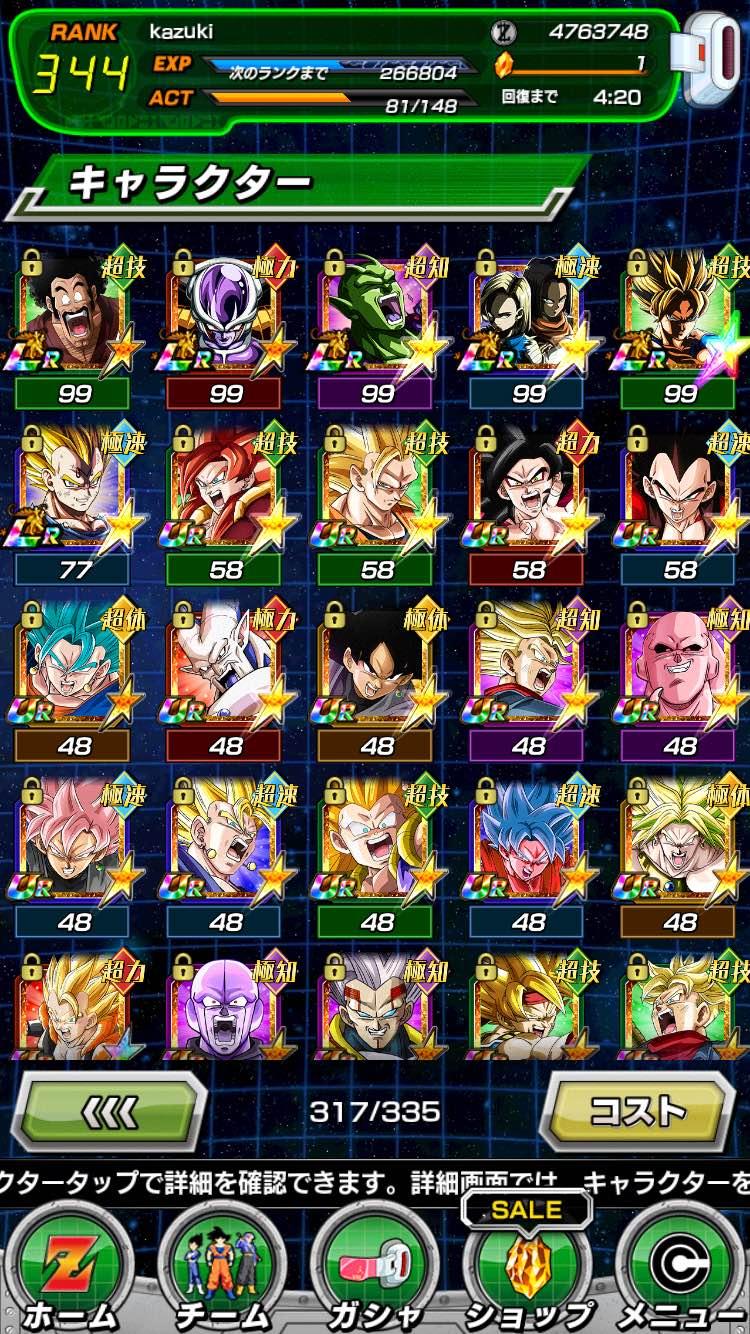View the Goku Black 極体 level 48 card
The height and width of the screenshot is (1334, 750).
coord(377,668)
